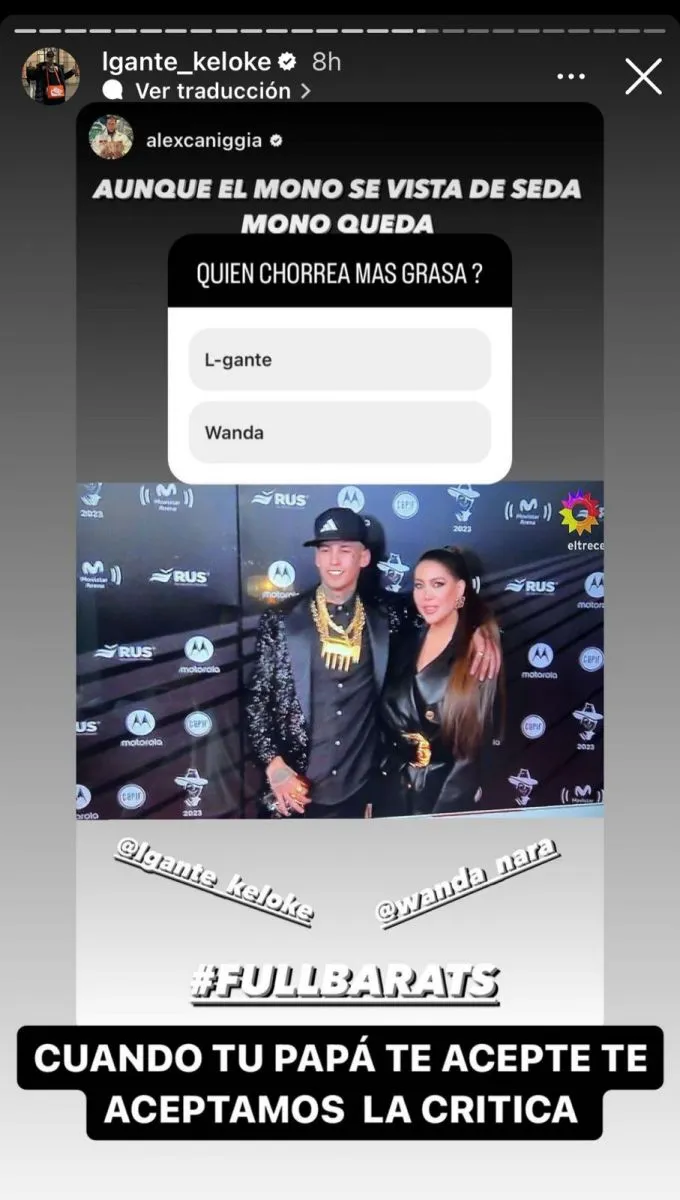This screenshot has width=680, height=1200.
Task: Open lgante_keloke's profile picture
Action: tap(50, 76)
